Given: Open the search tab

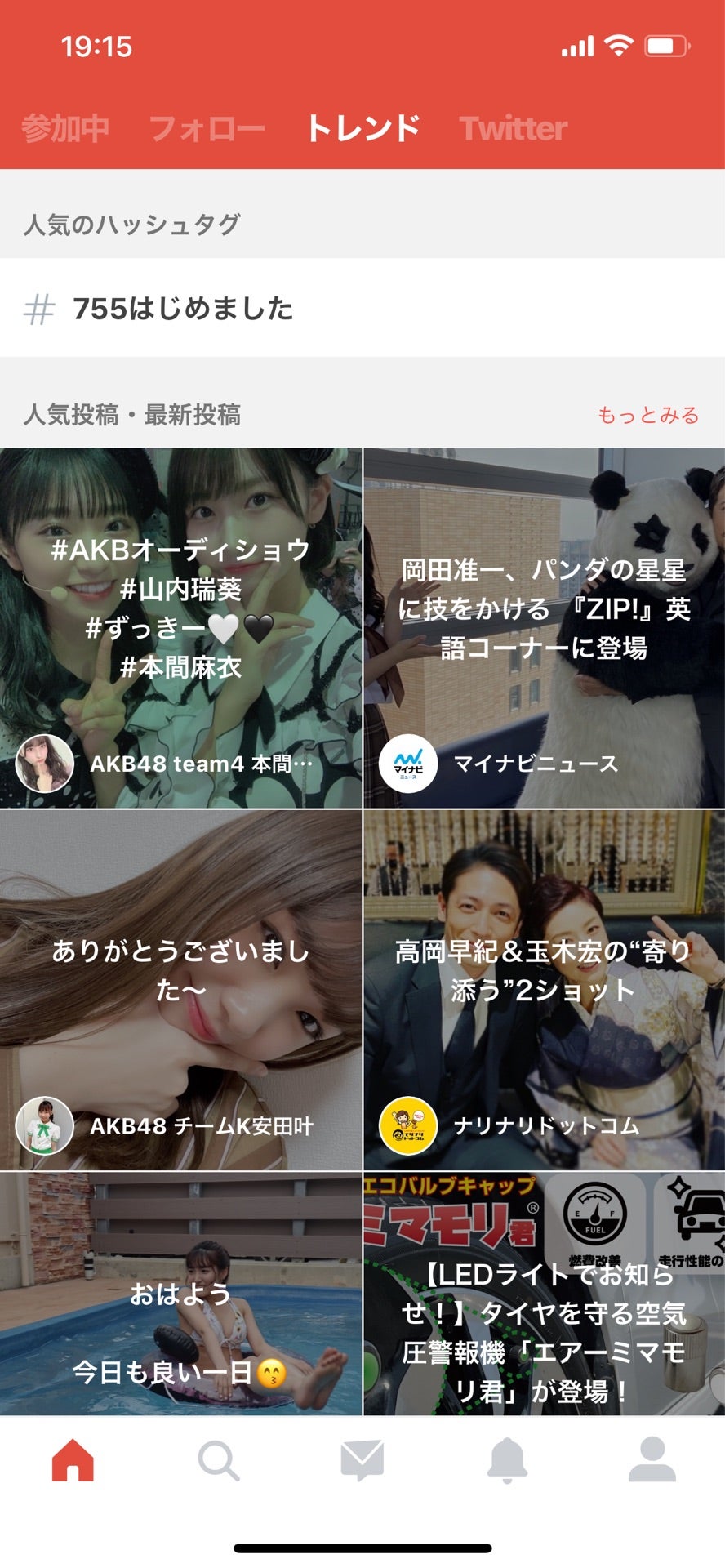Looking at the screenshot, I should 218,1459.
